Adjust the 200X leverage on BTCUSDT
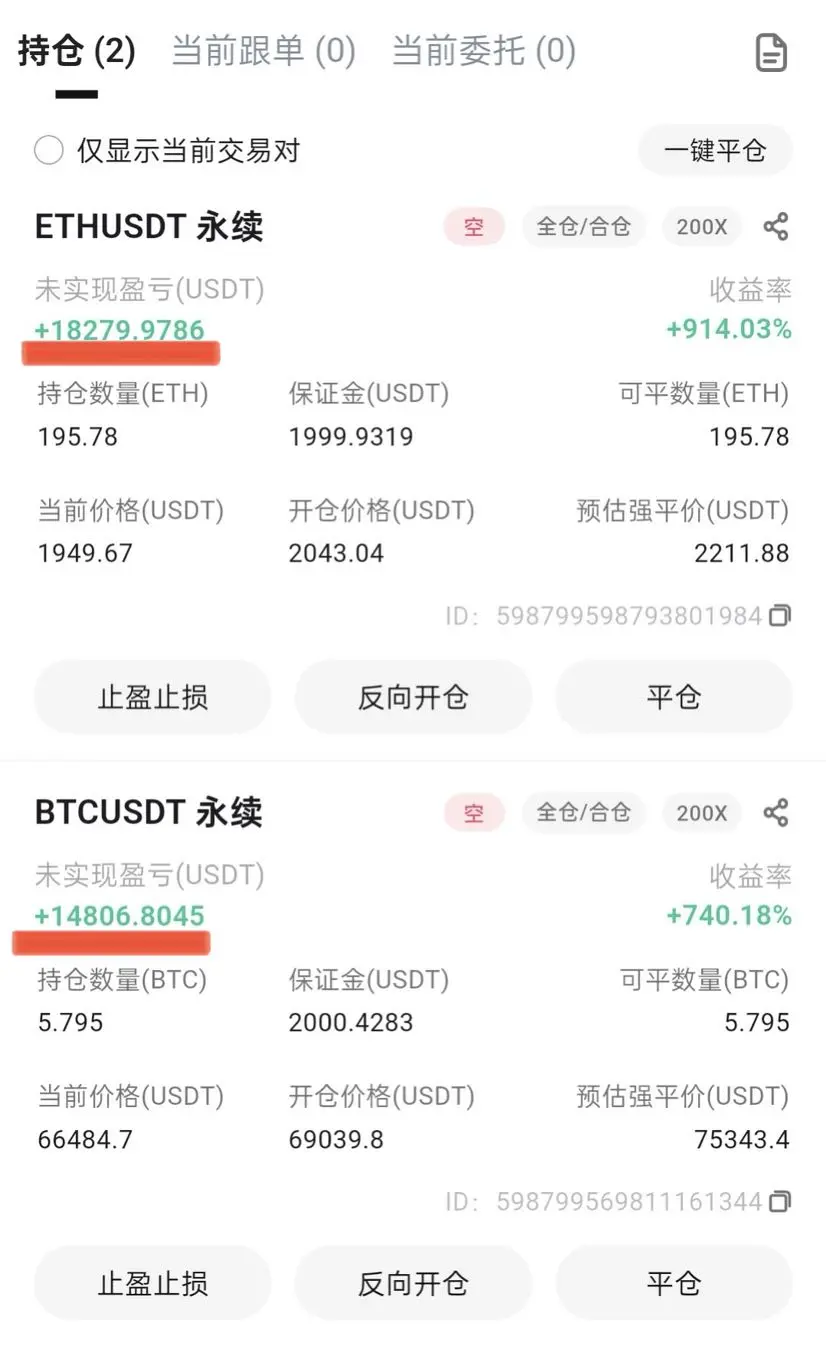 click(x=702, y=813)
